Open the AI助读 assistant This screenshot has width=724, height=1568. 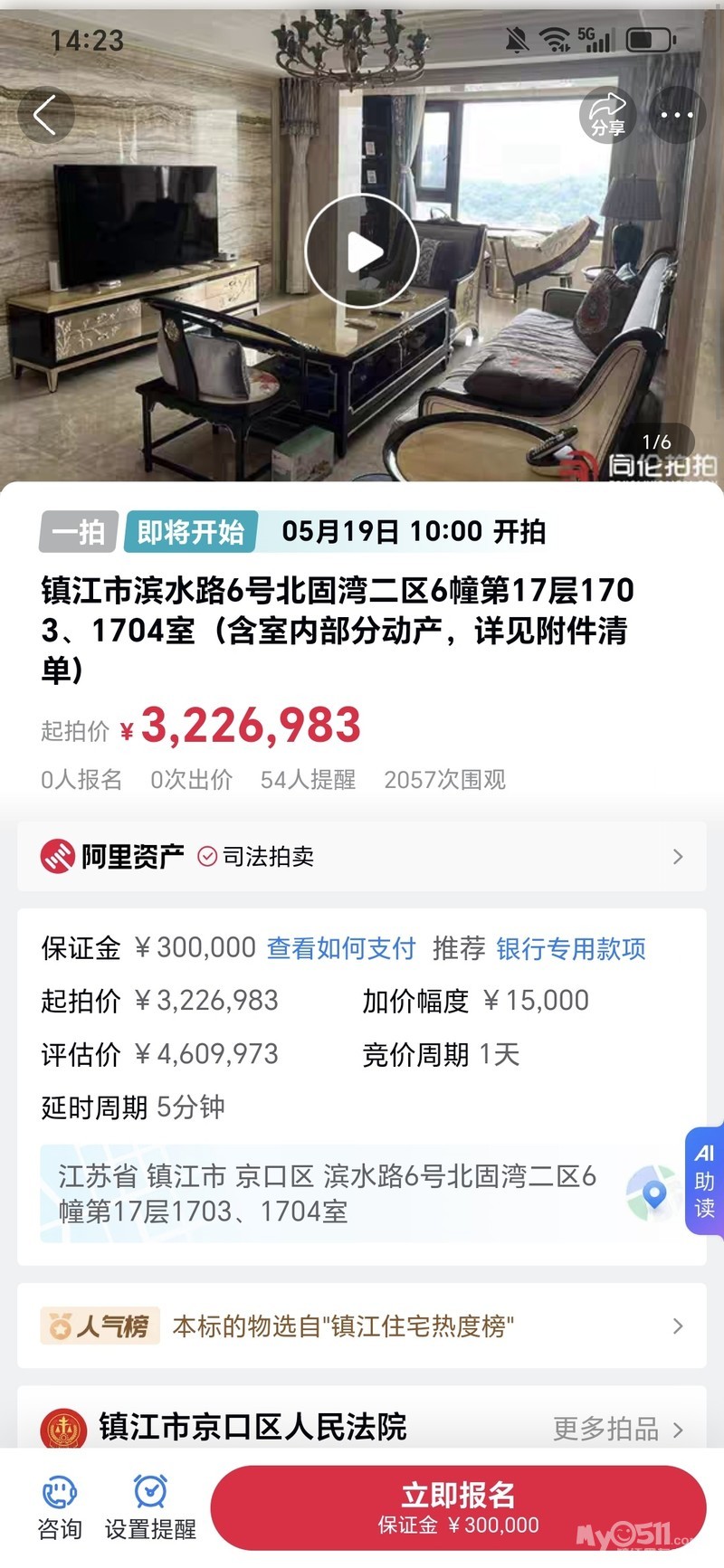point(704,1180)
